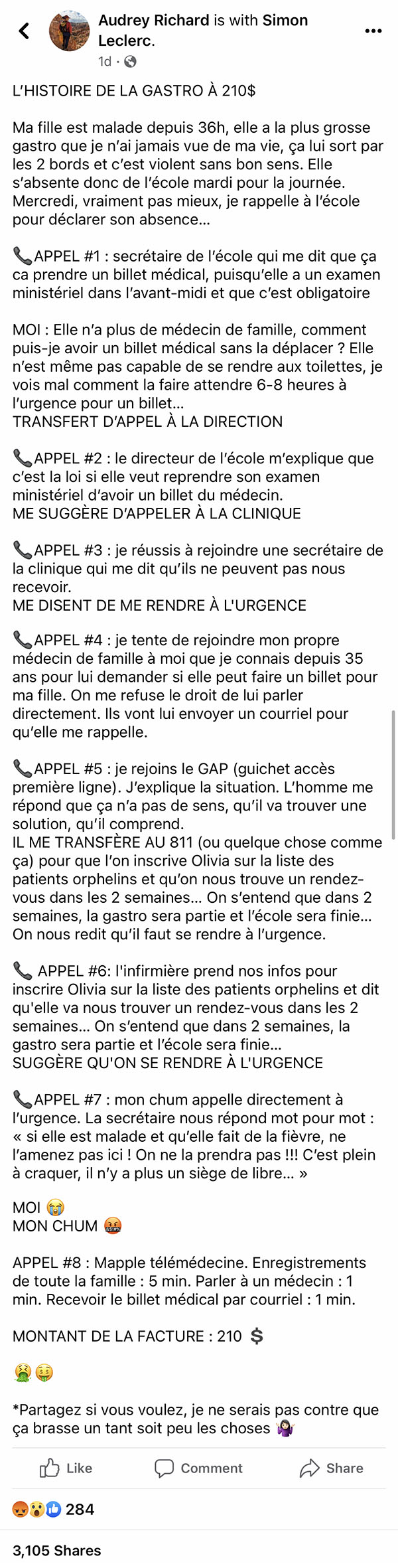Like this post
The height and width of the screenshot is (1568, 398).
tap(66, 1468)
